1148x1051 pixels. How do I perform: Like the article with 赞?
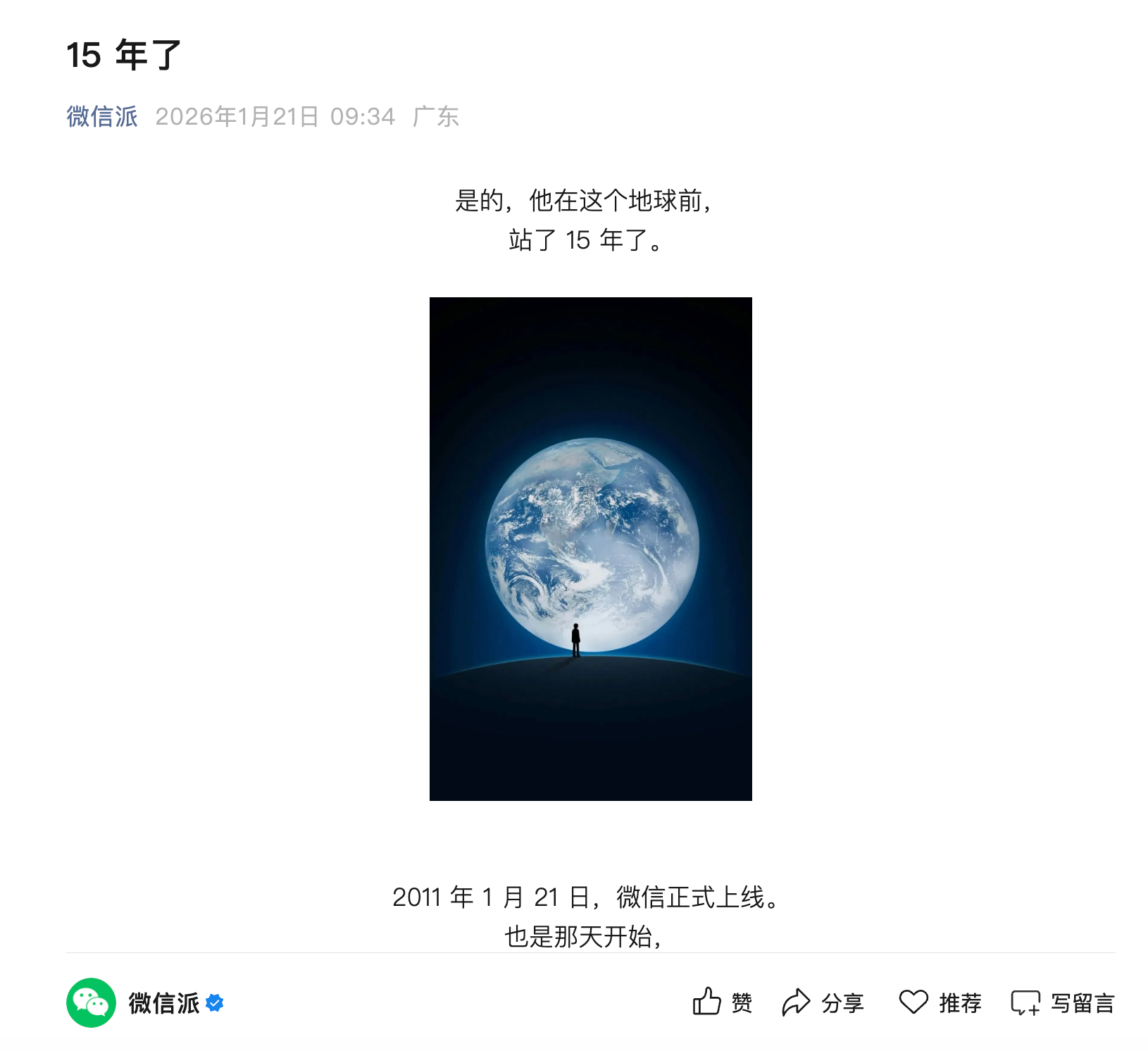pyautogui.click(x=722, y=1002)
